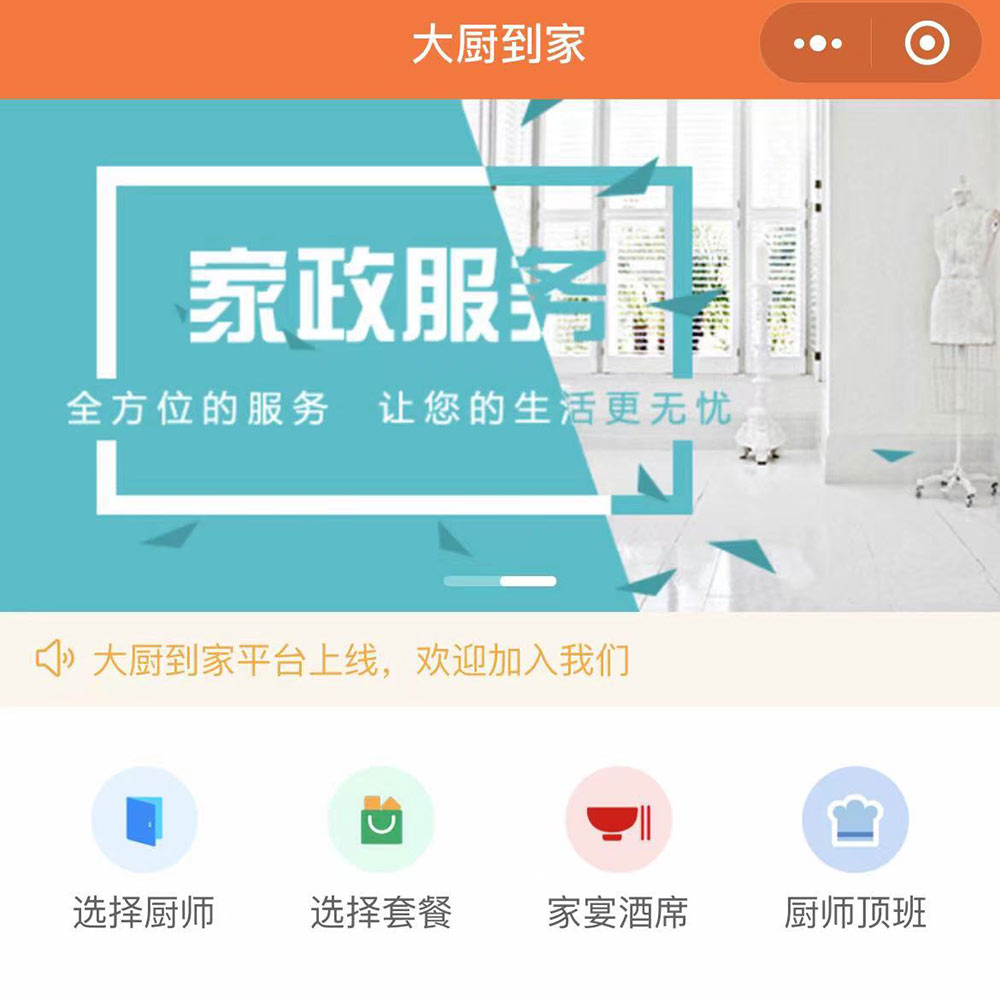Open the 大厨到家平台上线 announcement

(x=360, y=660)
